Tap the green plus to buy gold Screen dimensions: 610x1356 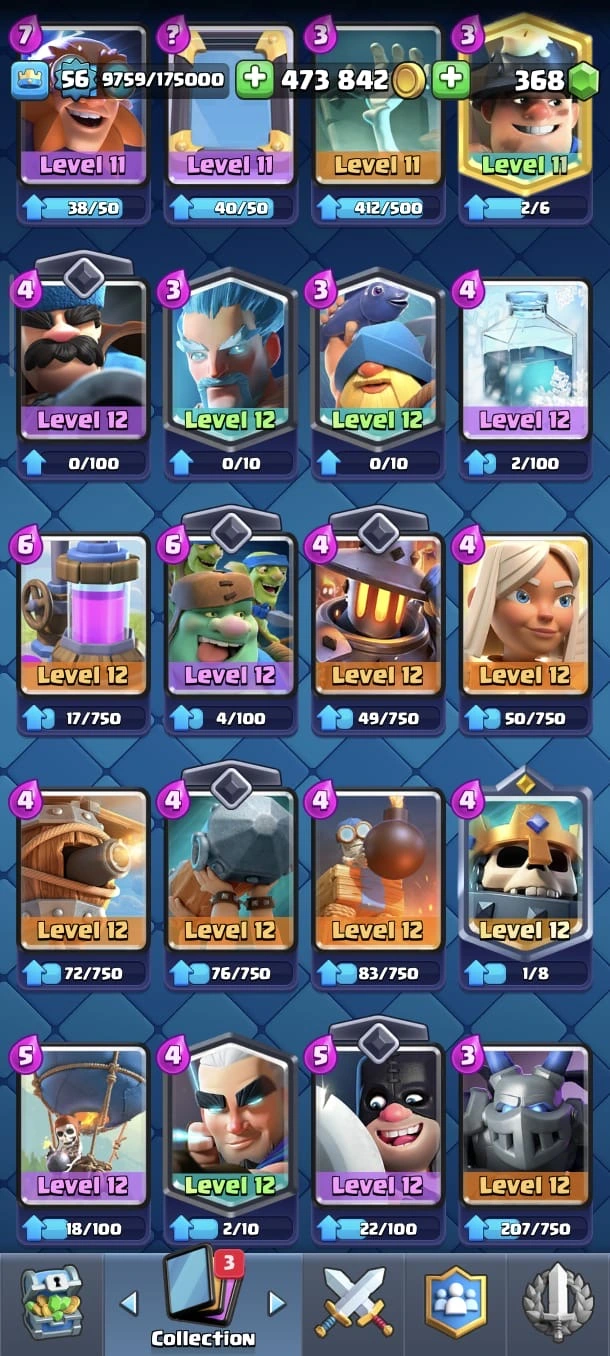pyautogui.click(x=255, y=80)
